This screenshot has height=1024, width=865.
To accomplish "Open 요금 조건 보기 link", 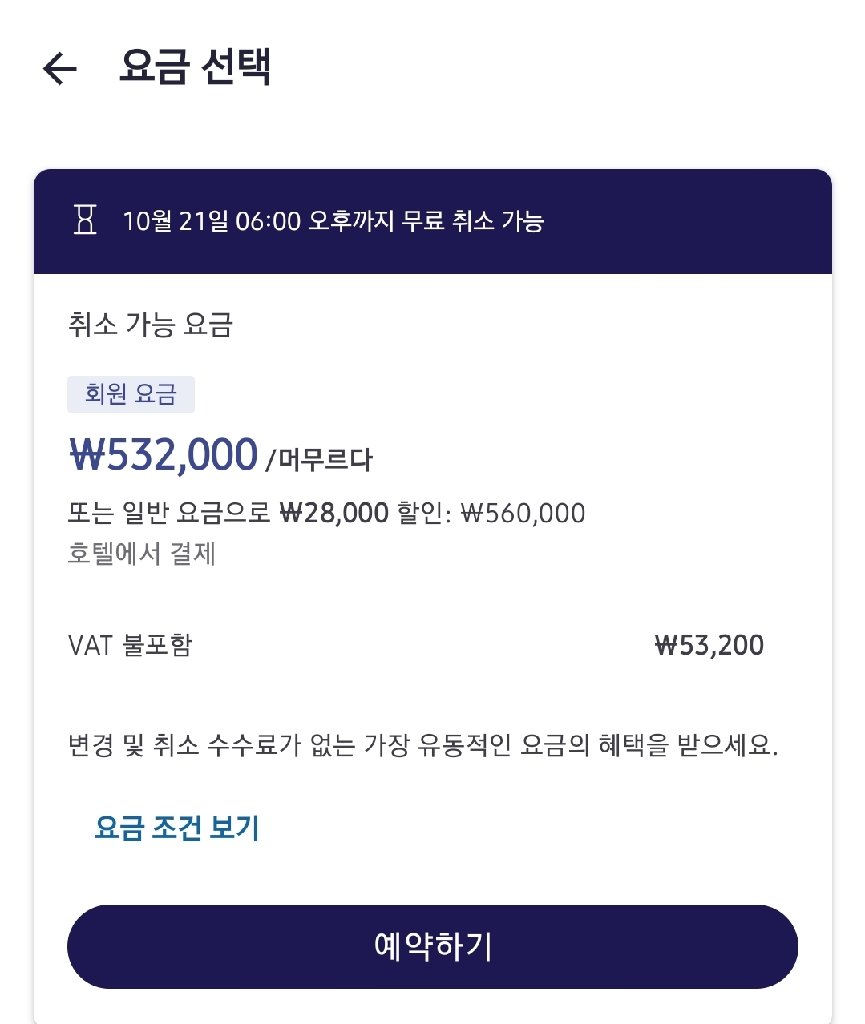I will pos(177,828).
